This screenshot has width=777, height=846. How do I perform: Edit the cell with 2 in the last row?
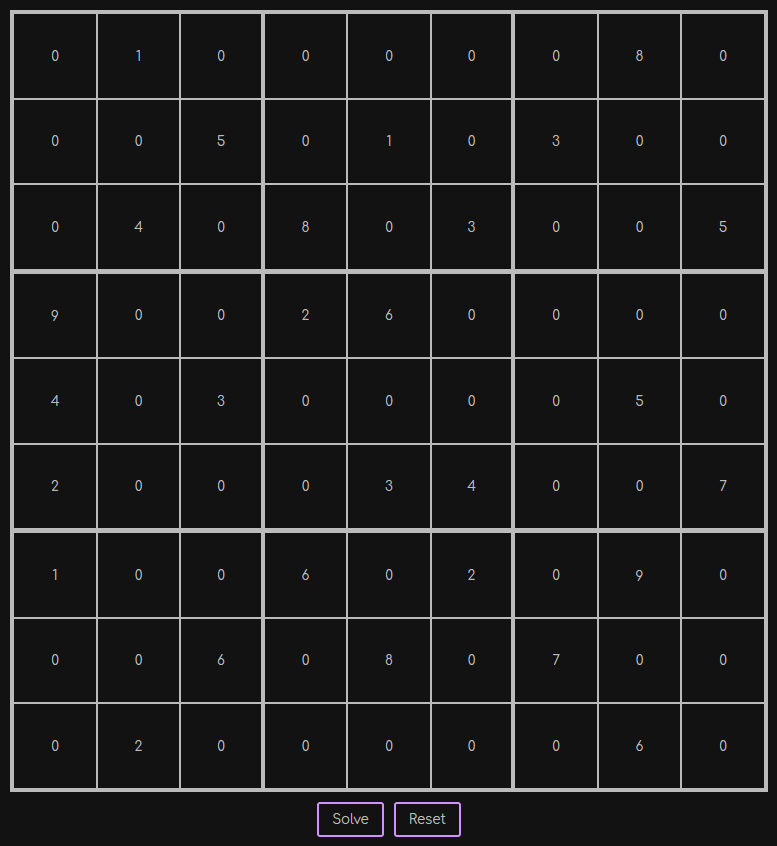coord(138,746)
